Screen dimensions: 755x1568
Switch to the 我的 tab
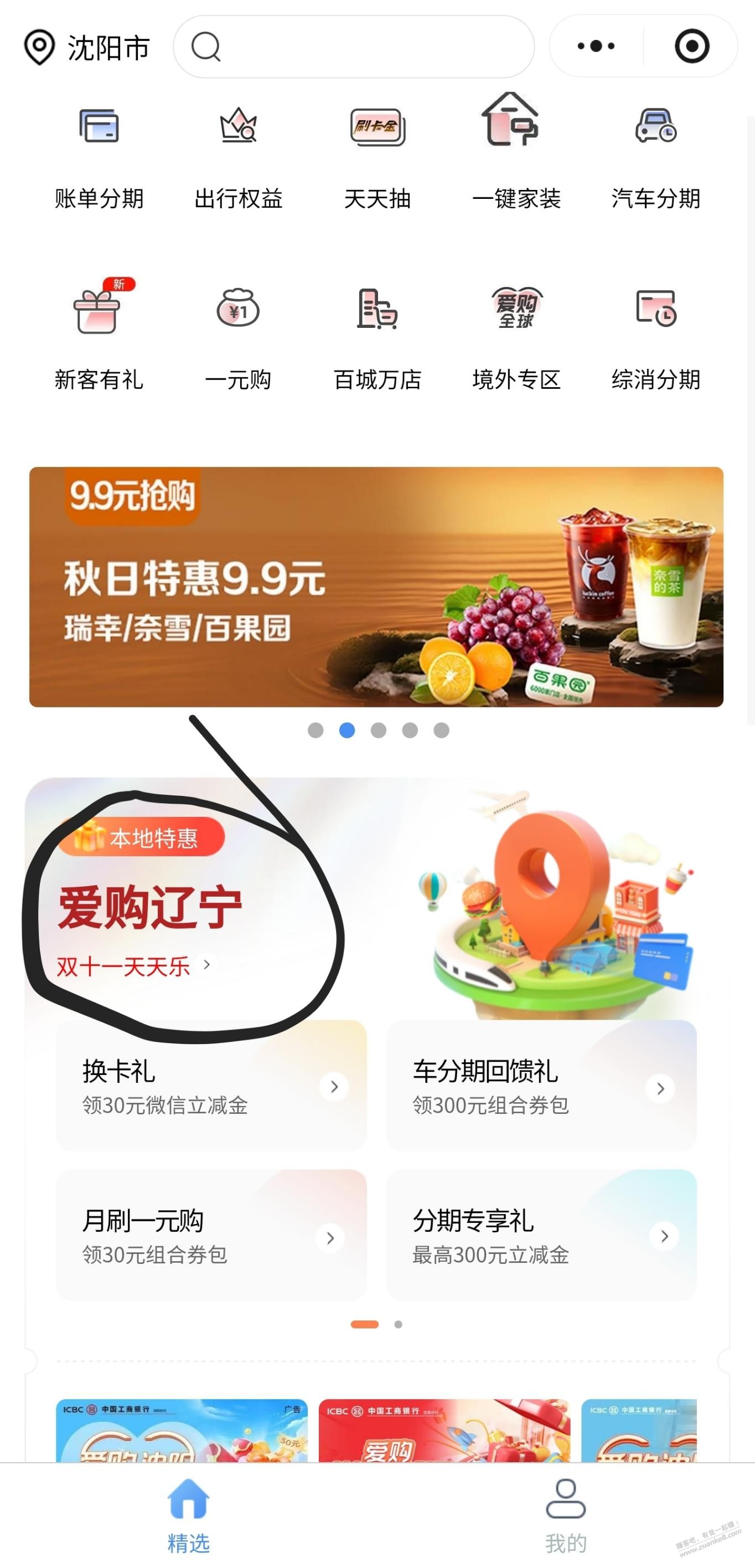point(565,1515)
